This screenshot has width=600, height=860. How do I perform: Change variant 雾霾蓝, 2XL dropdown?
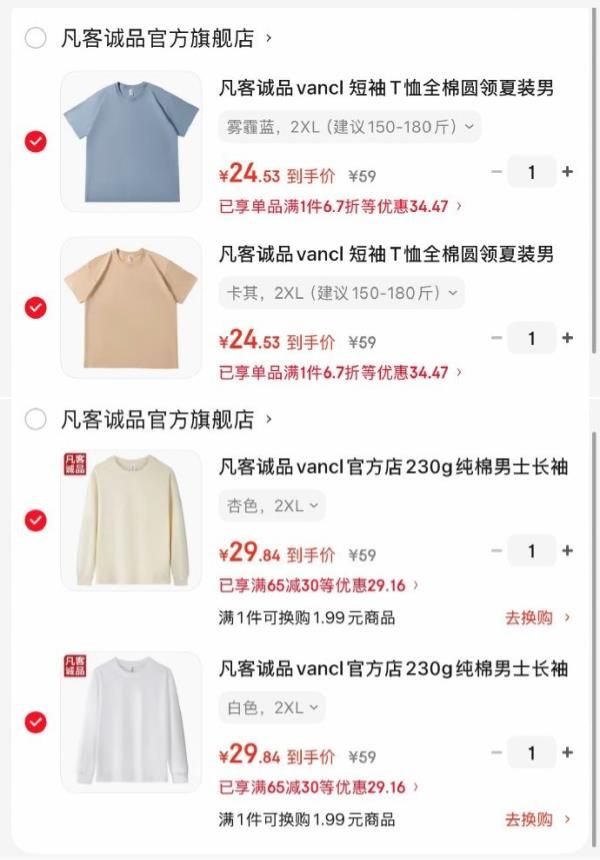coord(349,127)
